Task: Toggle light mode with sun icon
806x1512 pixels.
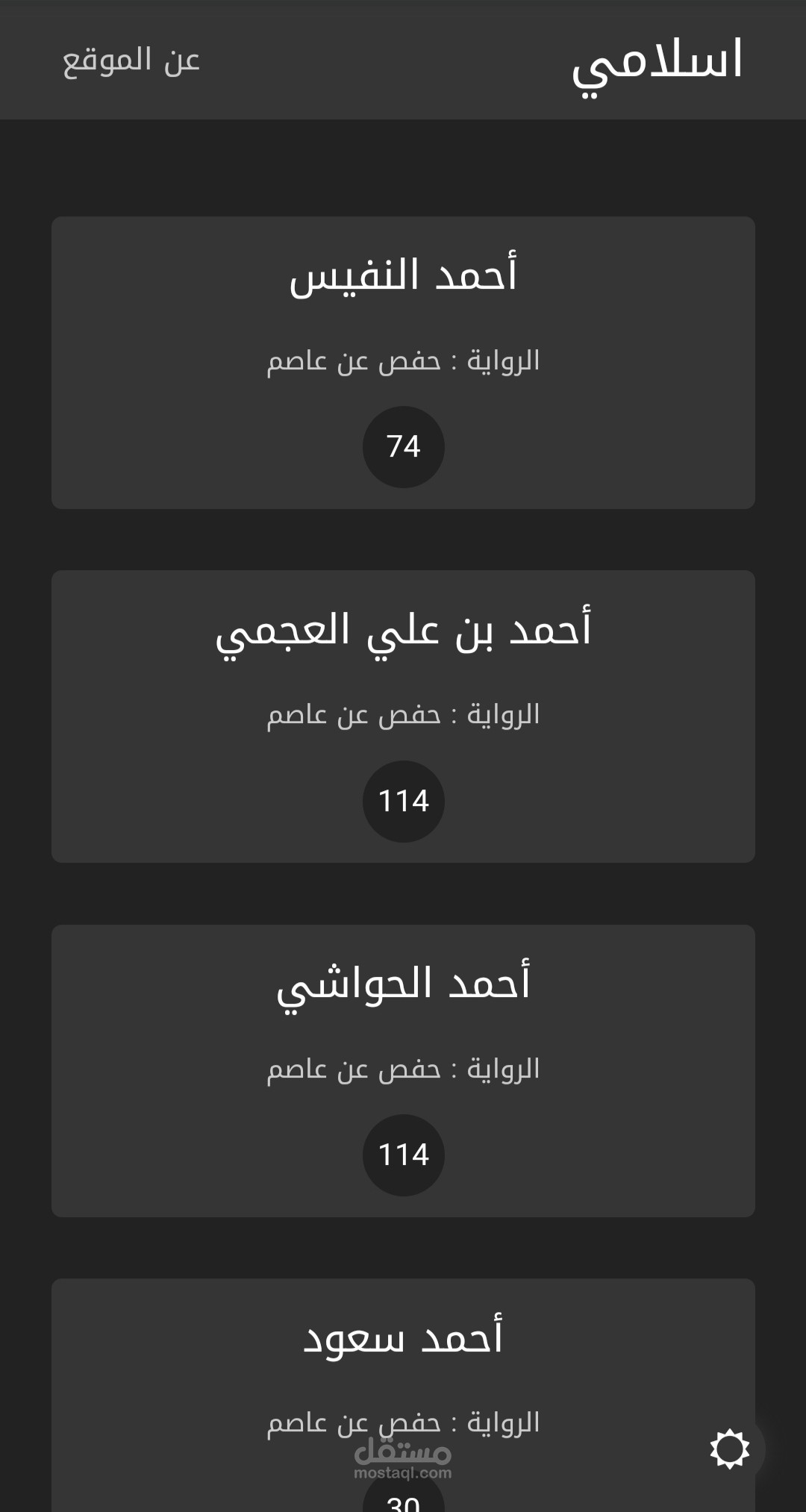Action: tap(729, 1449)
